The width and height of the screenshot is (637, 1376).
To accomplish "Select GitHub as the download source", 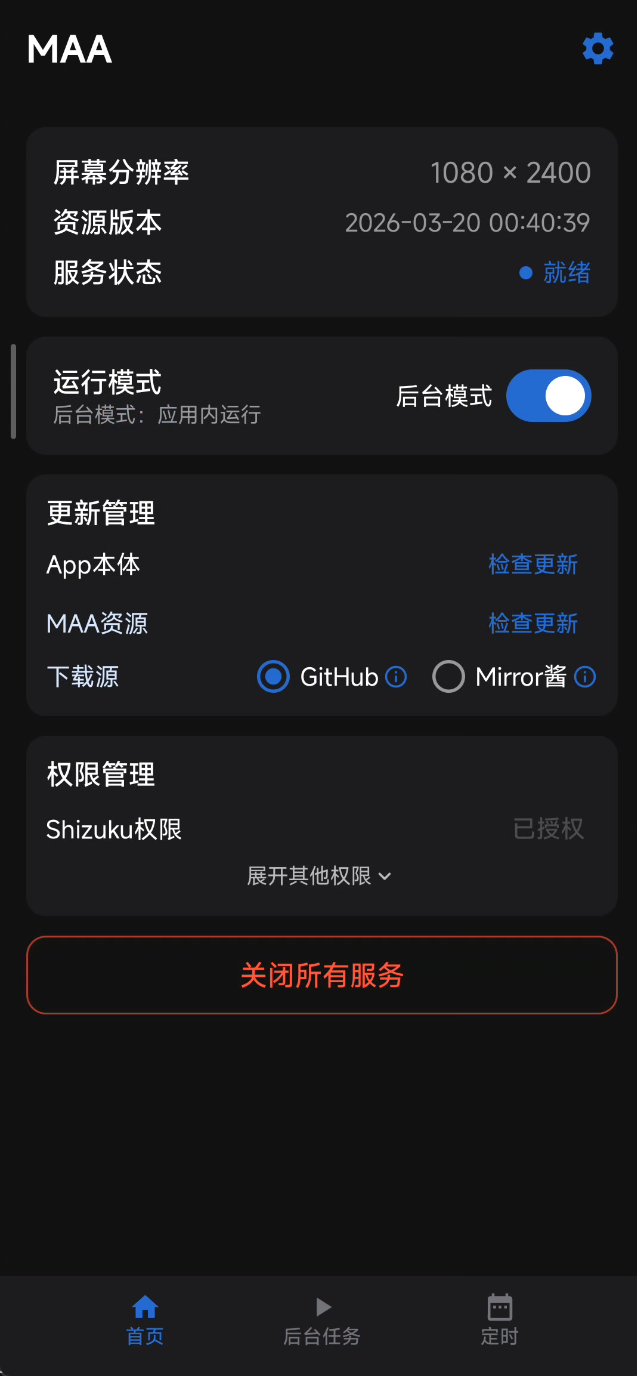I will [273, 677].
